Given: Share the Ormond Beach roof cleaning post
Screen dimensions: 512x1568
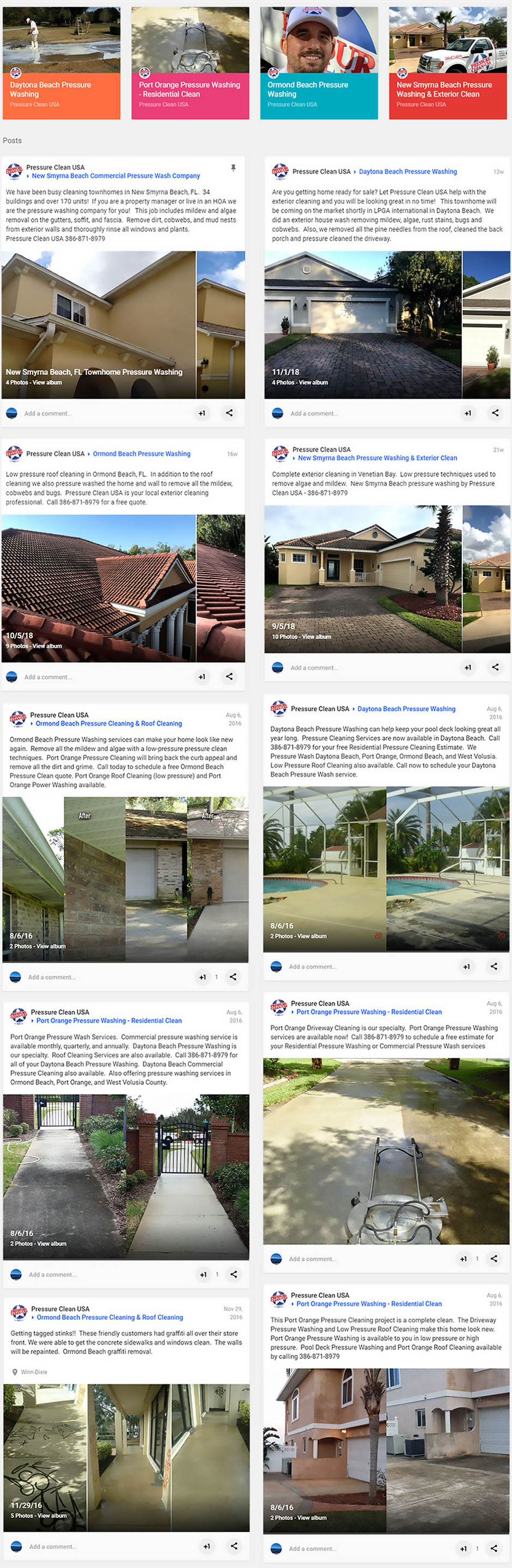Looking at the screenshot, I should [x=229, y=676].
